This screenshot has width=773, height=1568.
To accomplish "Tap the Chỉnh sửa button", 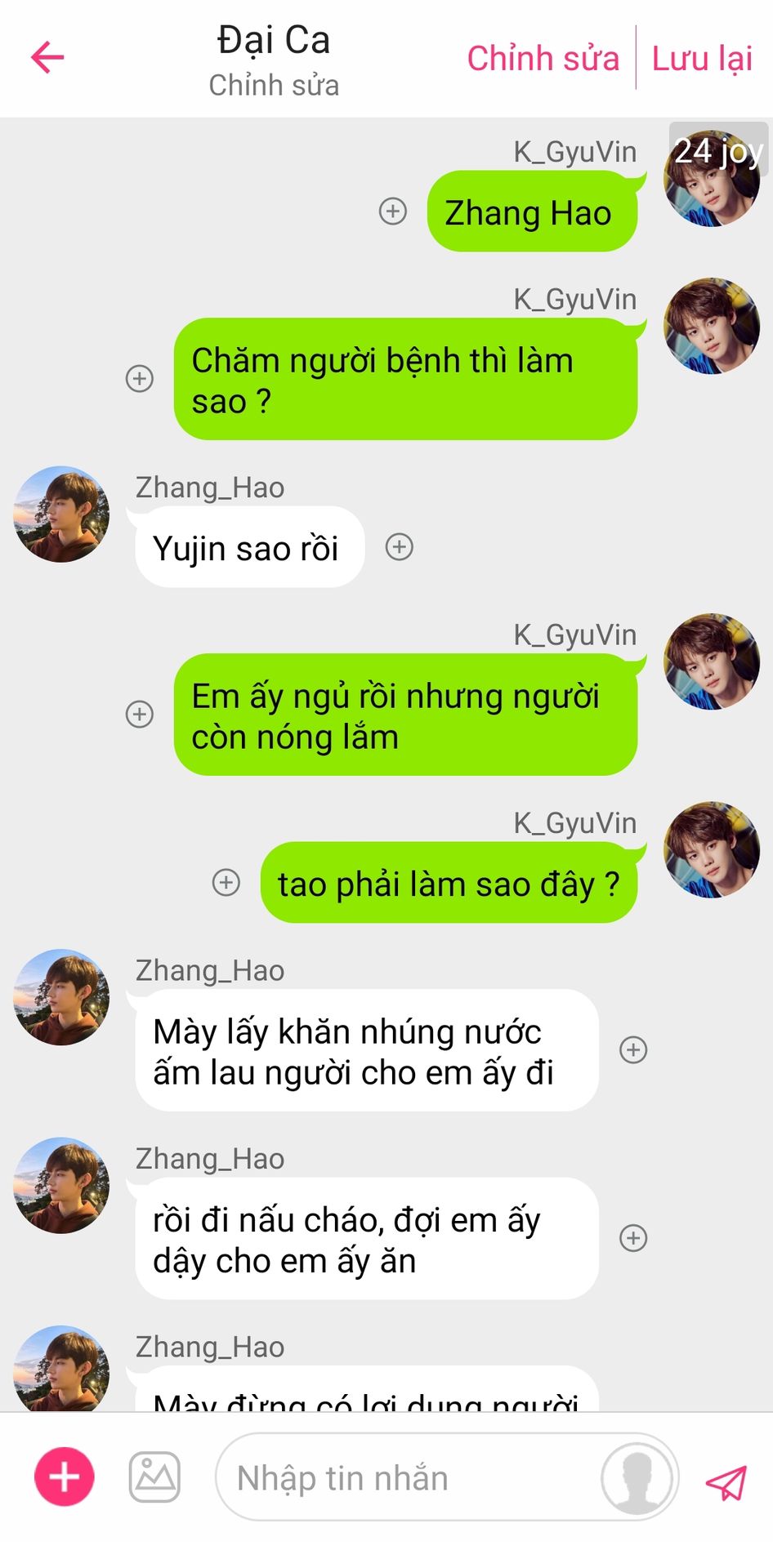I will tap(543, 59).
